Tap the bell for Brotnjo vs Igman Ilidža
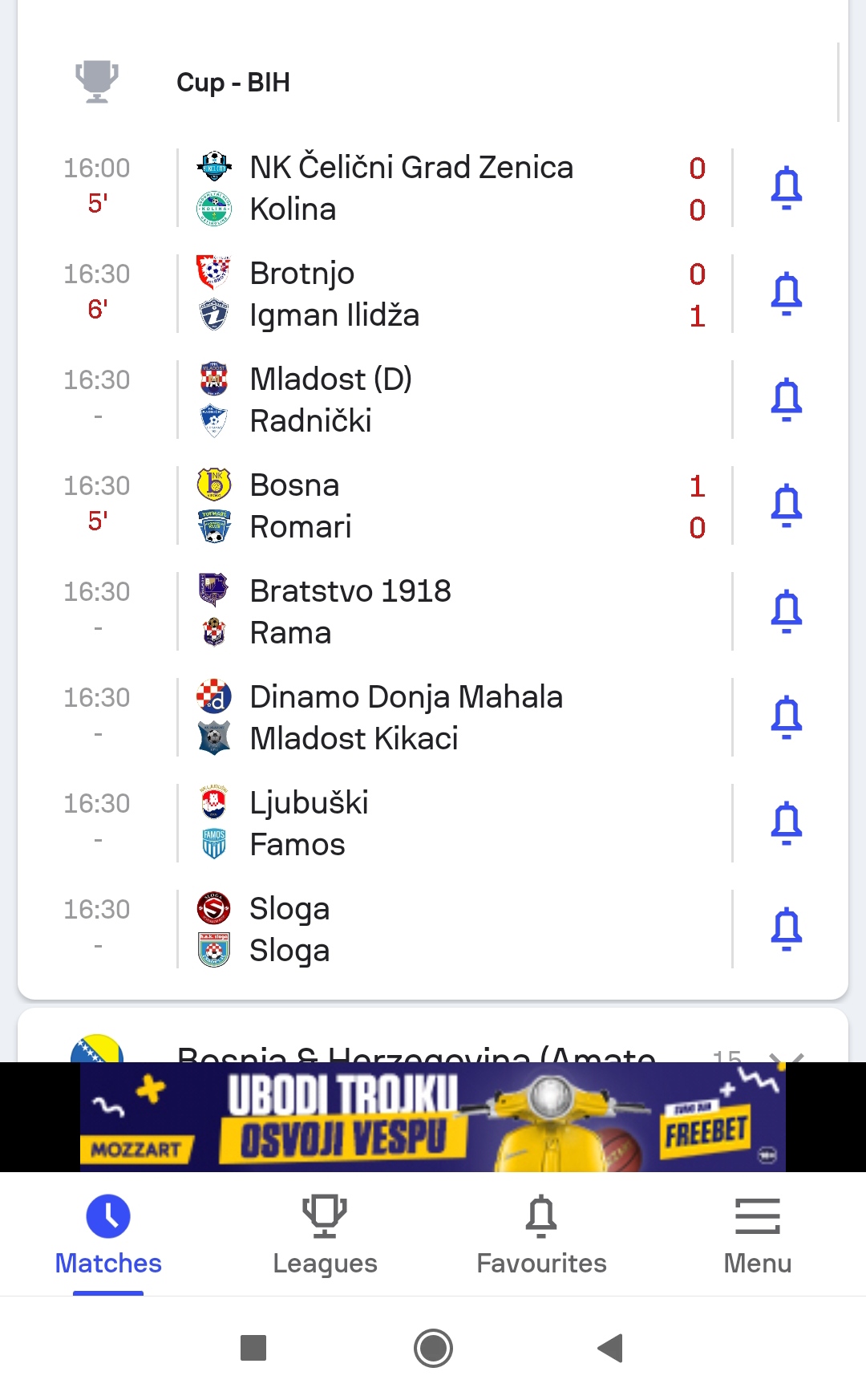 coord(786,294)
